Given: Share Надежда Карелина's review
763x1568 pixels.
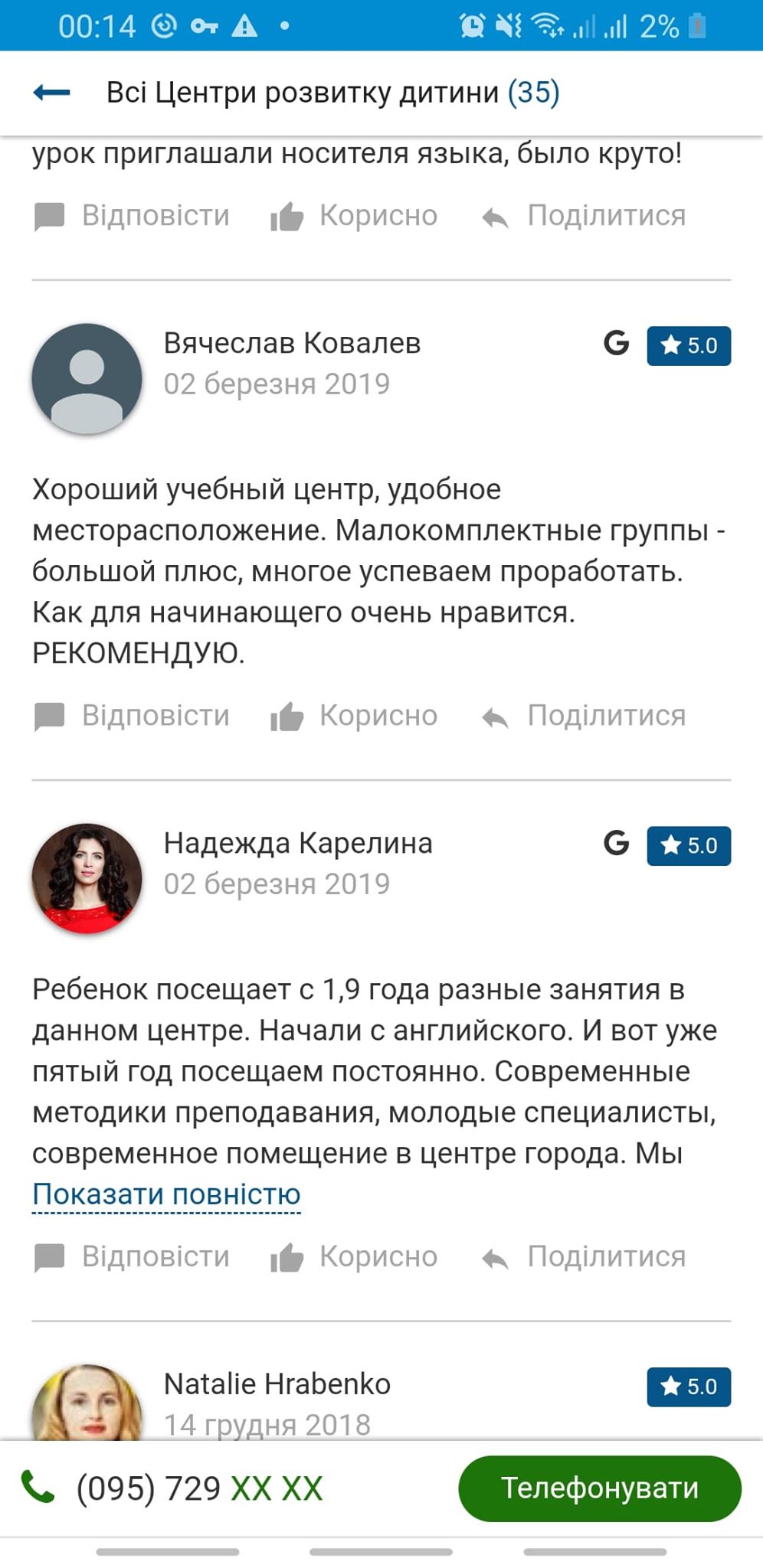Looking at the screenshot, I should (583, 1257).
